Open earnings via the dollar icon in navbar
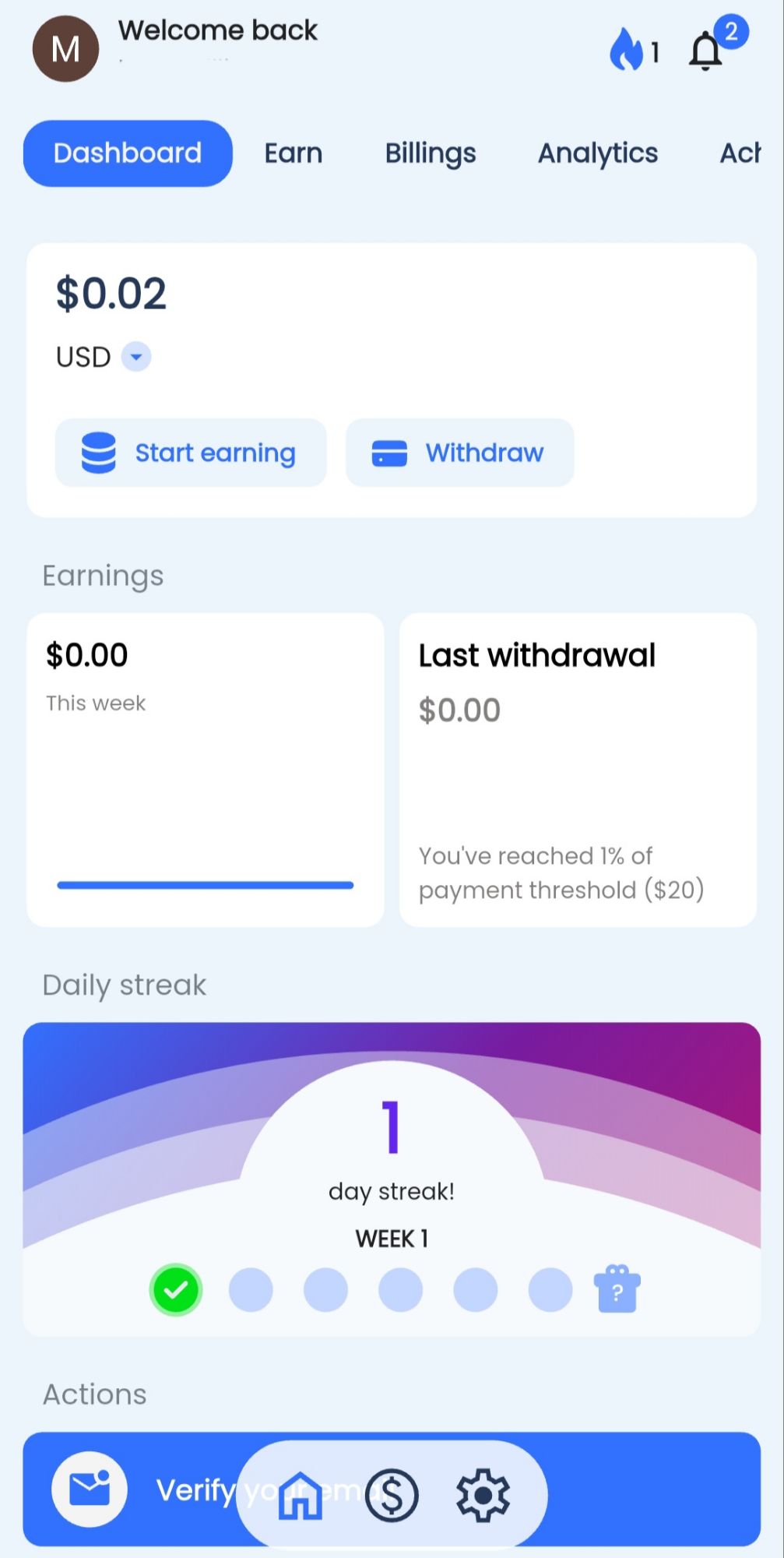Image resolution: width=784 pixels, height=1558 pixels. [x=392, y=1494]
